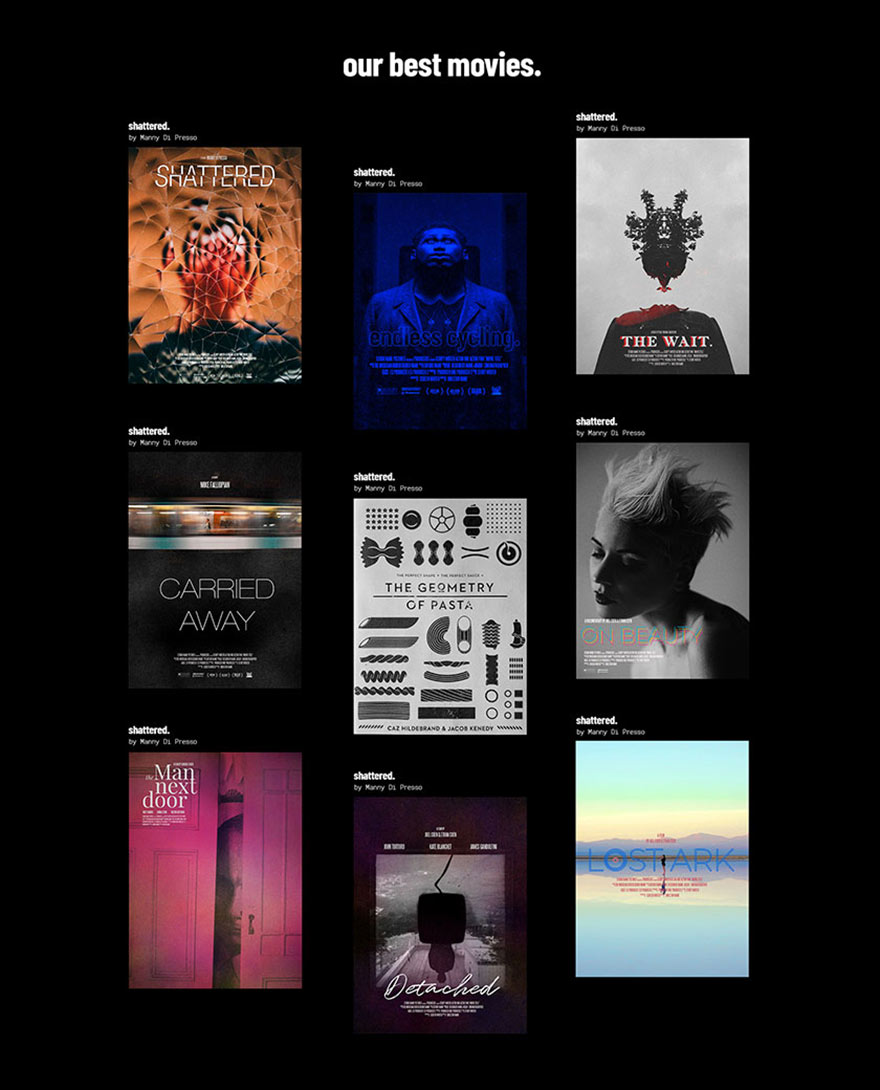Open the Lost Ark movie poster

[662, 859]
